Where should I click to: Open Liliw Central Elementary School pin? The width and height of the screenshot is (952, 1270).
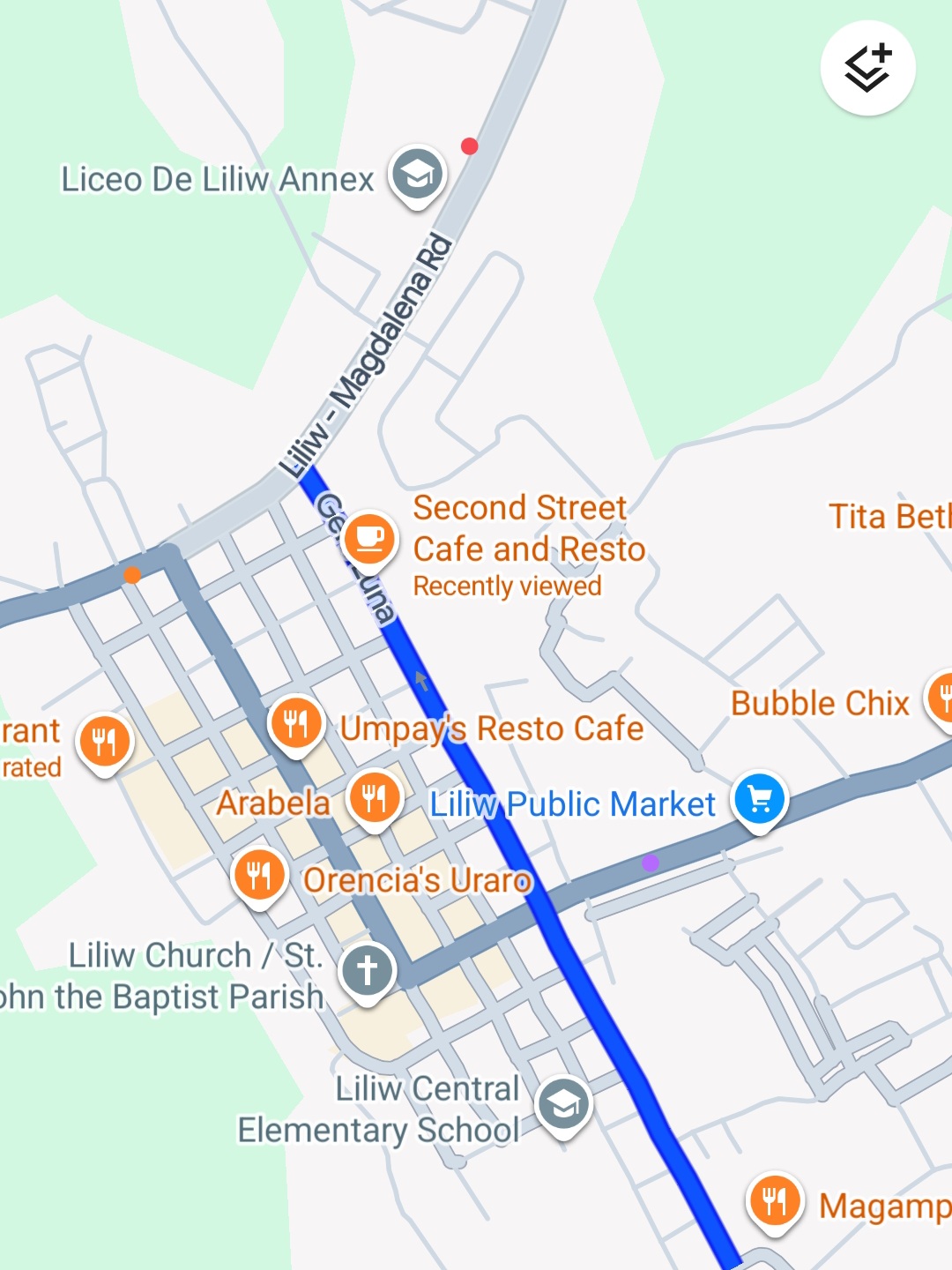[x=563, y=1103]
